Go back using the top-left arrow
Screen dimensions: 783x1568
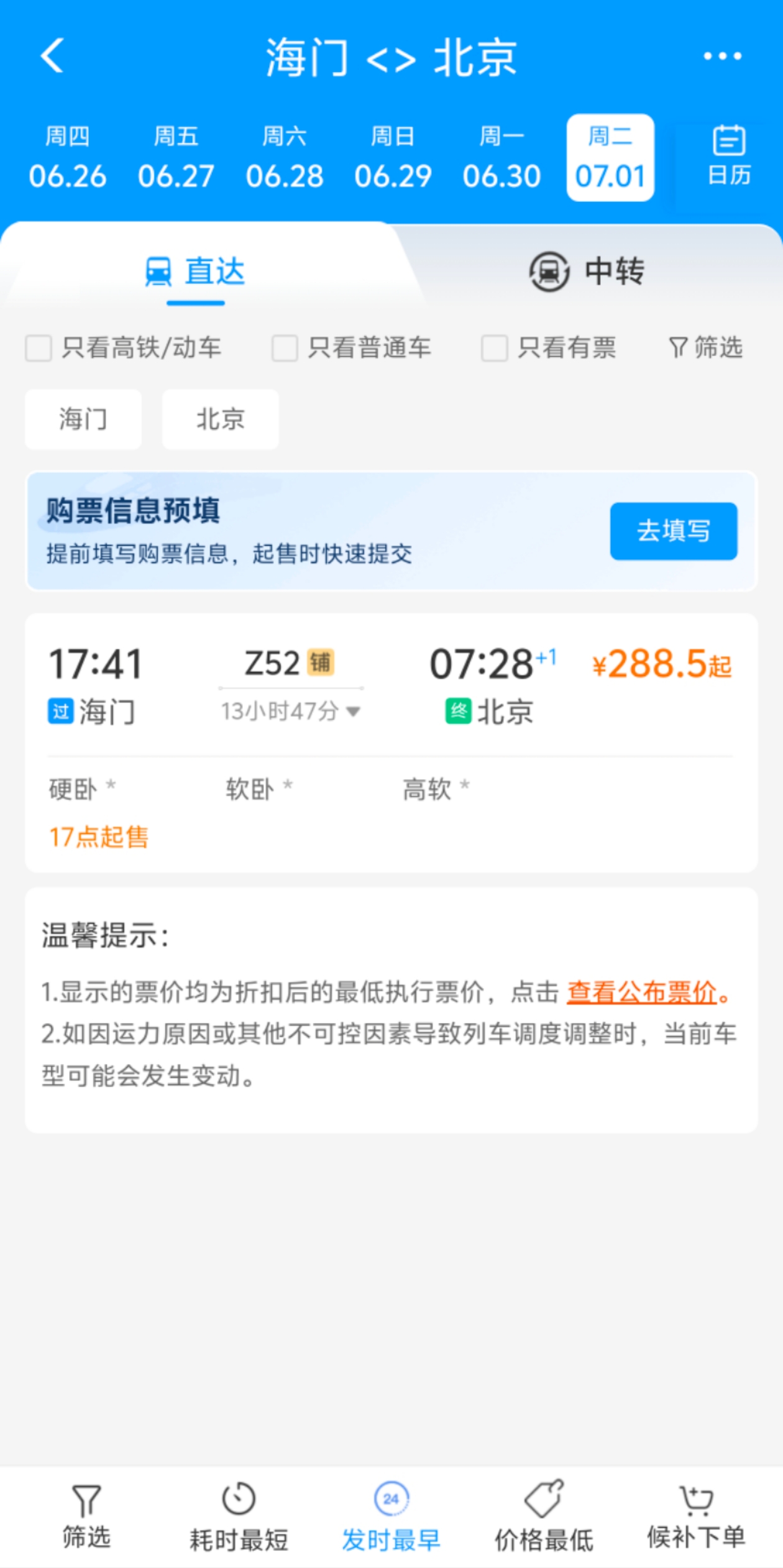pyautogui.click(x=52, y=56)
